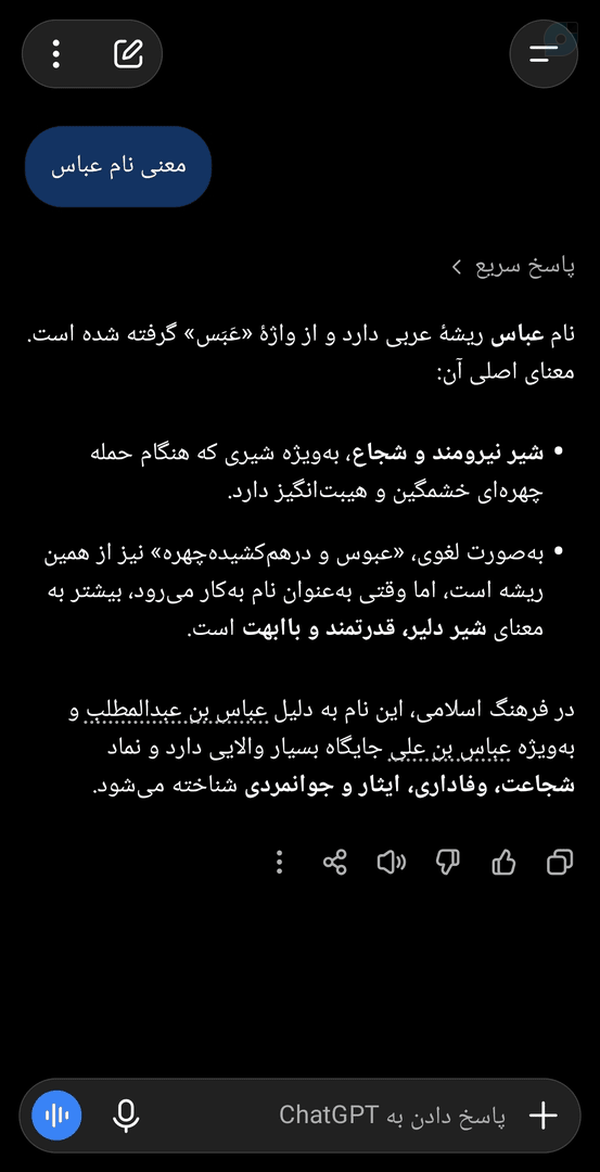Copy the response text
This screenshot has height=1172, width=600.
(x=560, y=862)
